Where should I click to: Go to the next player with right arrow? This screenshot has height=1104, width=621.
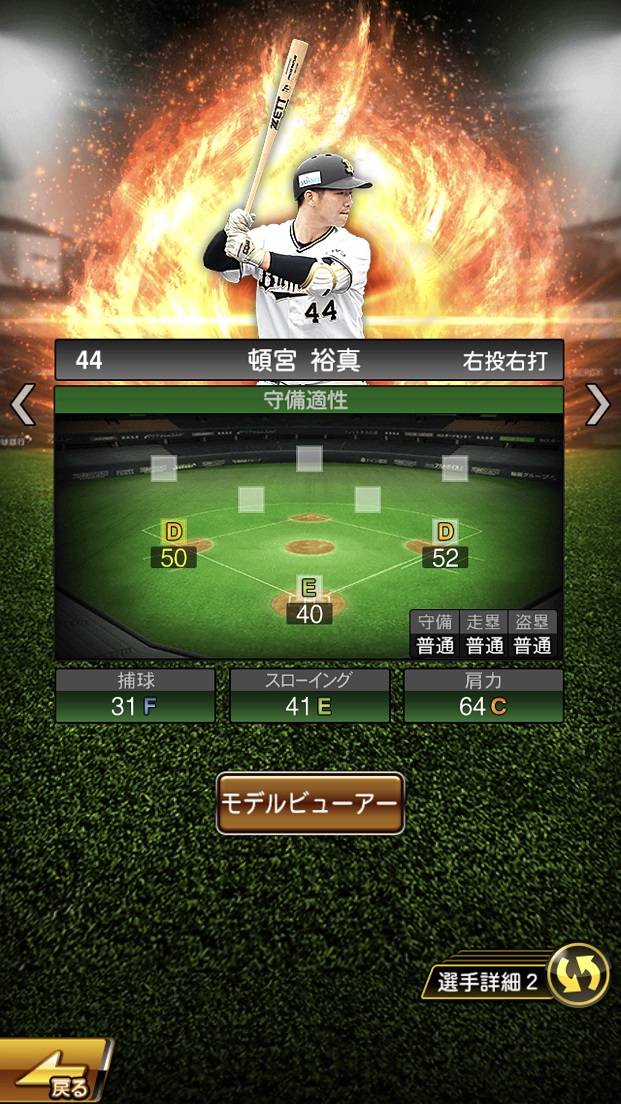tap(598, 405)
